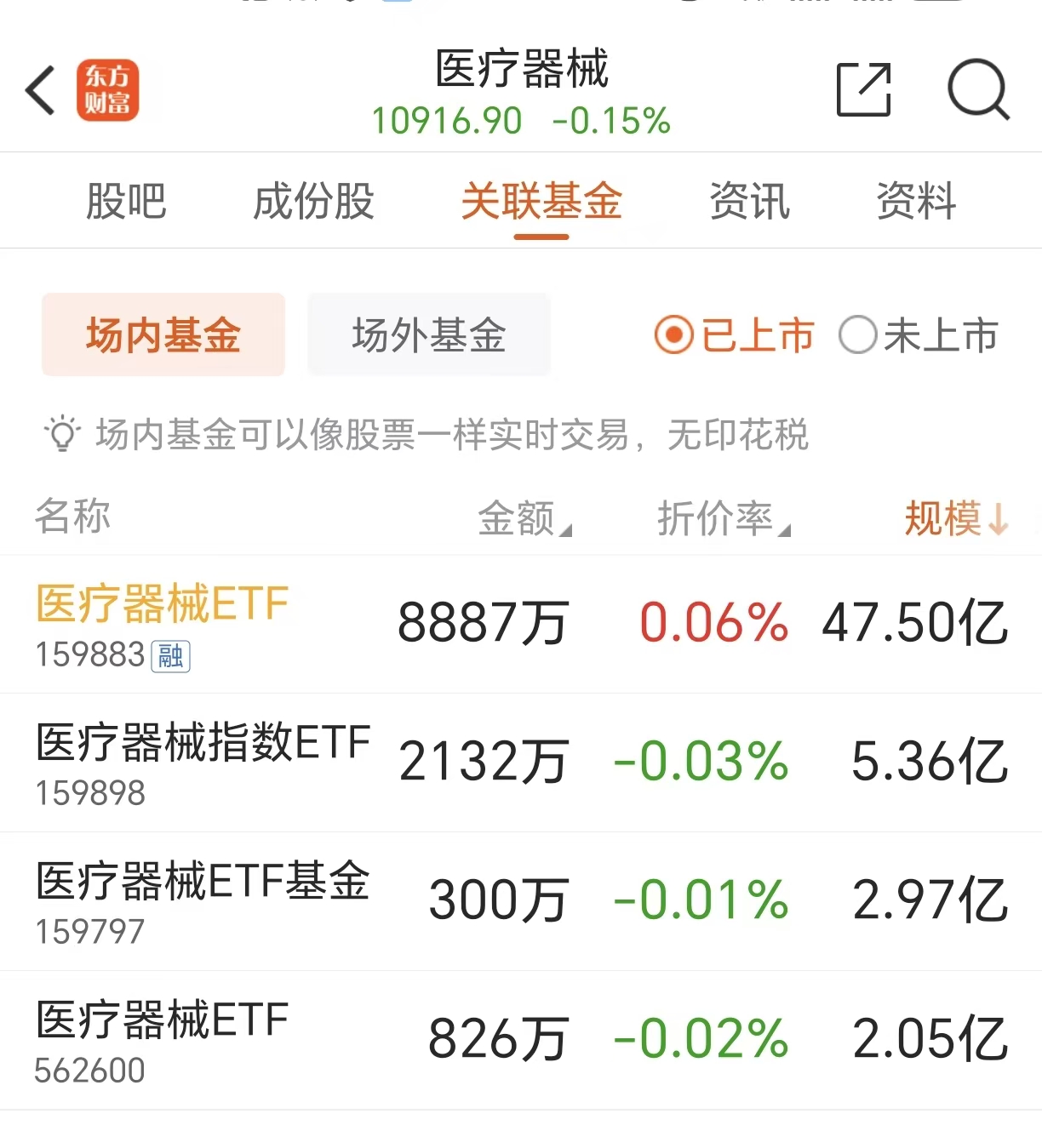Tap the share icon at top right

[x=862, y=89]
